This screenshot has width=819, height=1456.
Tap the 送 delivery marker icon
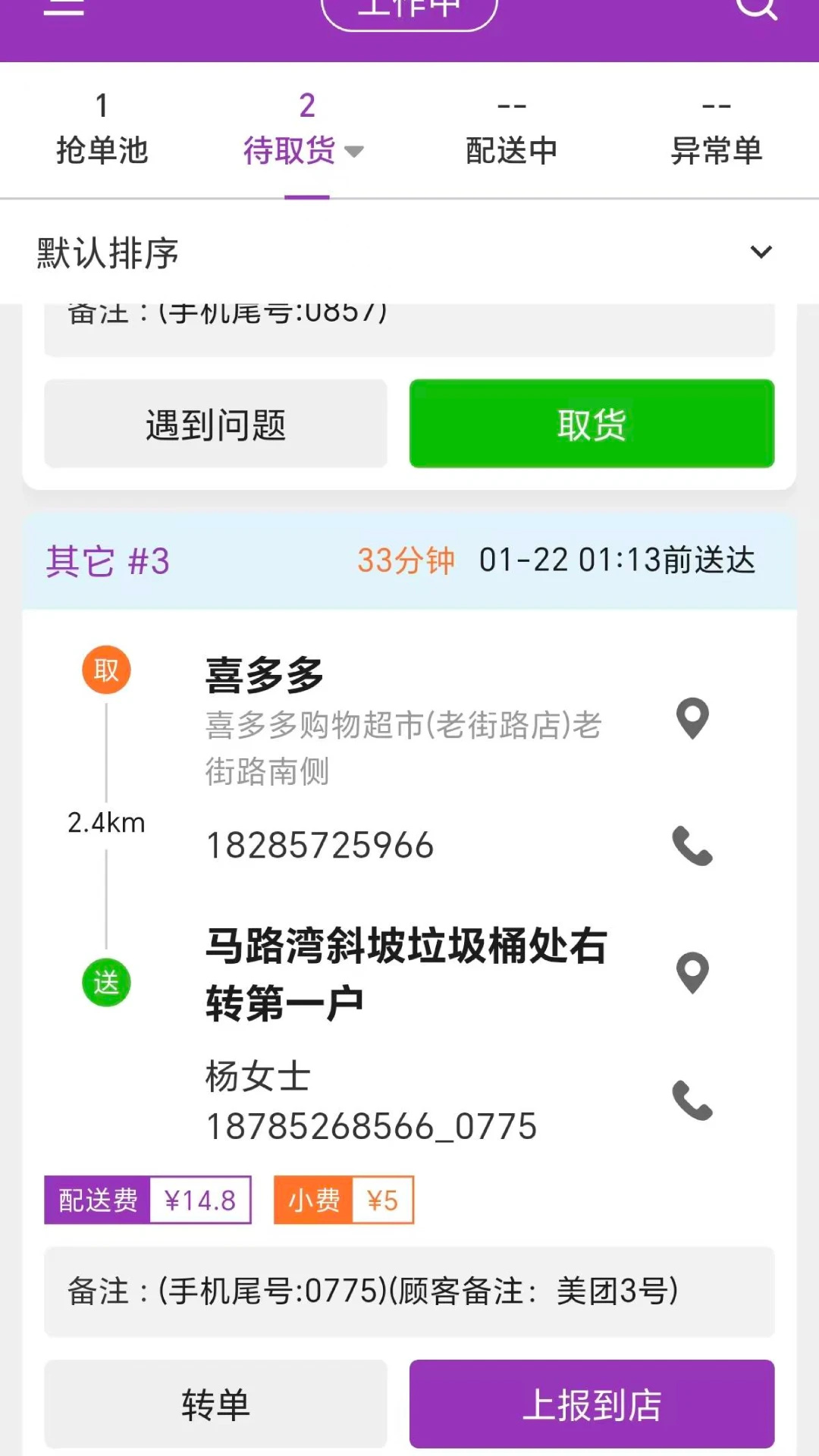105,982
